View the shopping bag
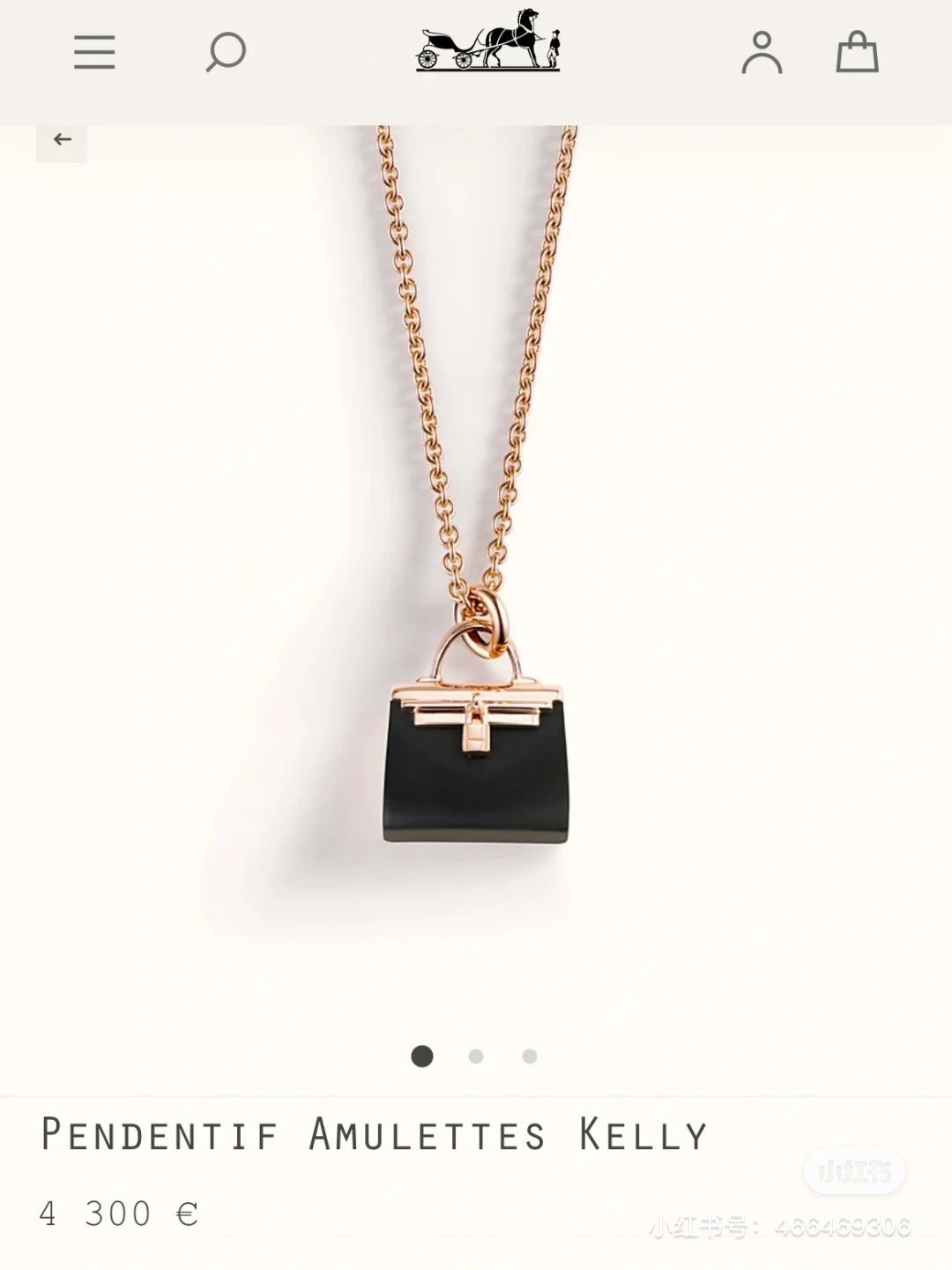Viewport: 952px width, 1270px height. click(857, 52)
